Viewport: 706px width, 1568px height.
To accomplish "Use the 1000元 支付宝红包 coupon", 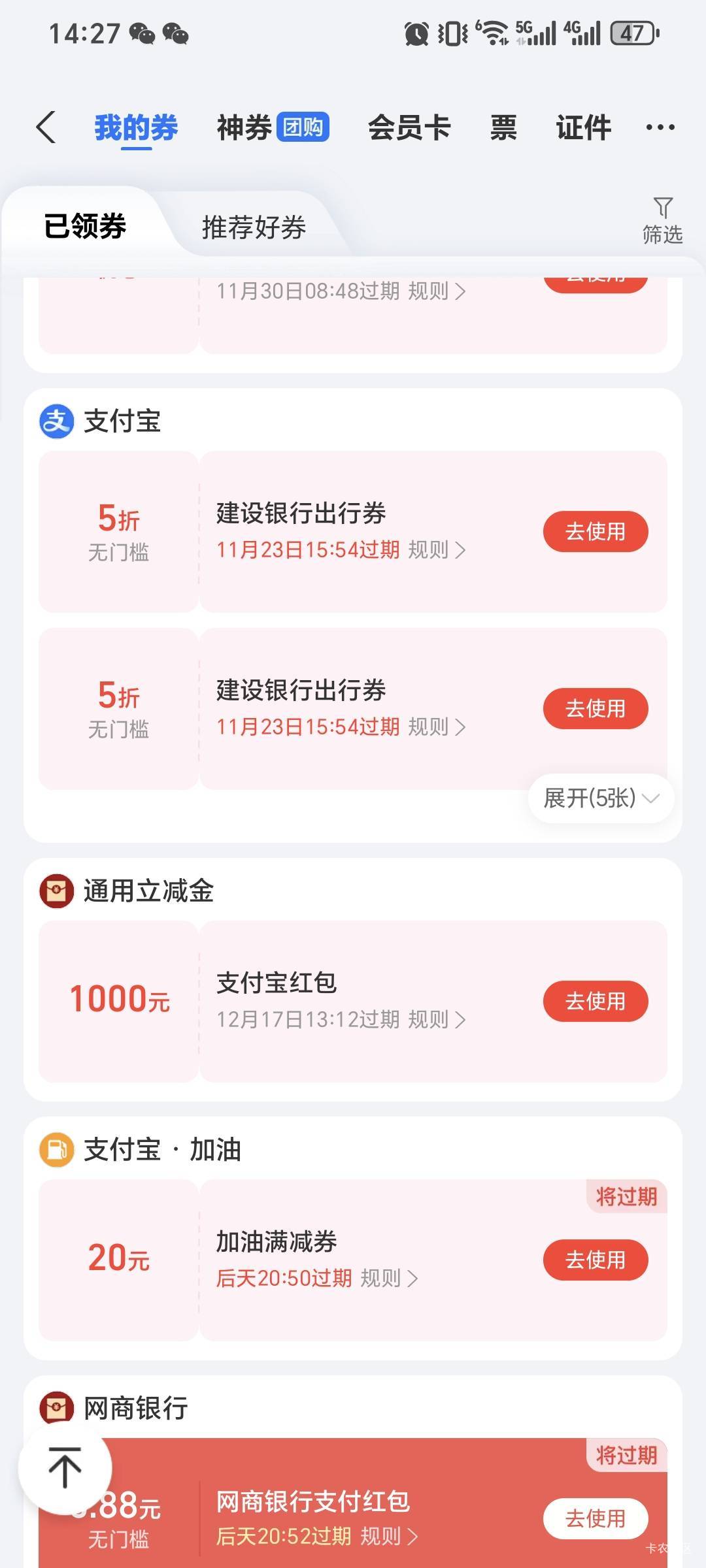I will point(595,1001).
